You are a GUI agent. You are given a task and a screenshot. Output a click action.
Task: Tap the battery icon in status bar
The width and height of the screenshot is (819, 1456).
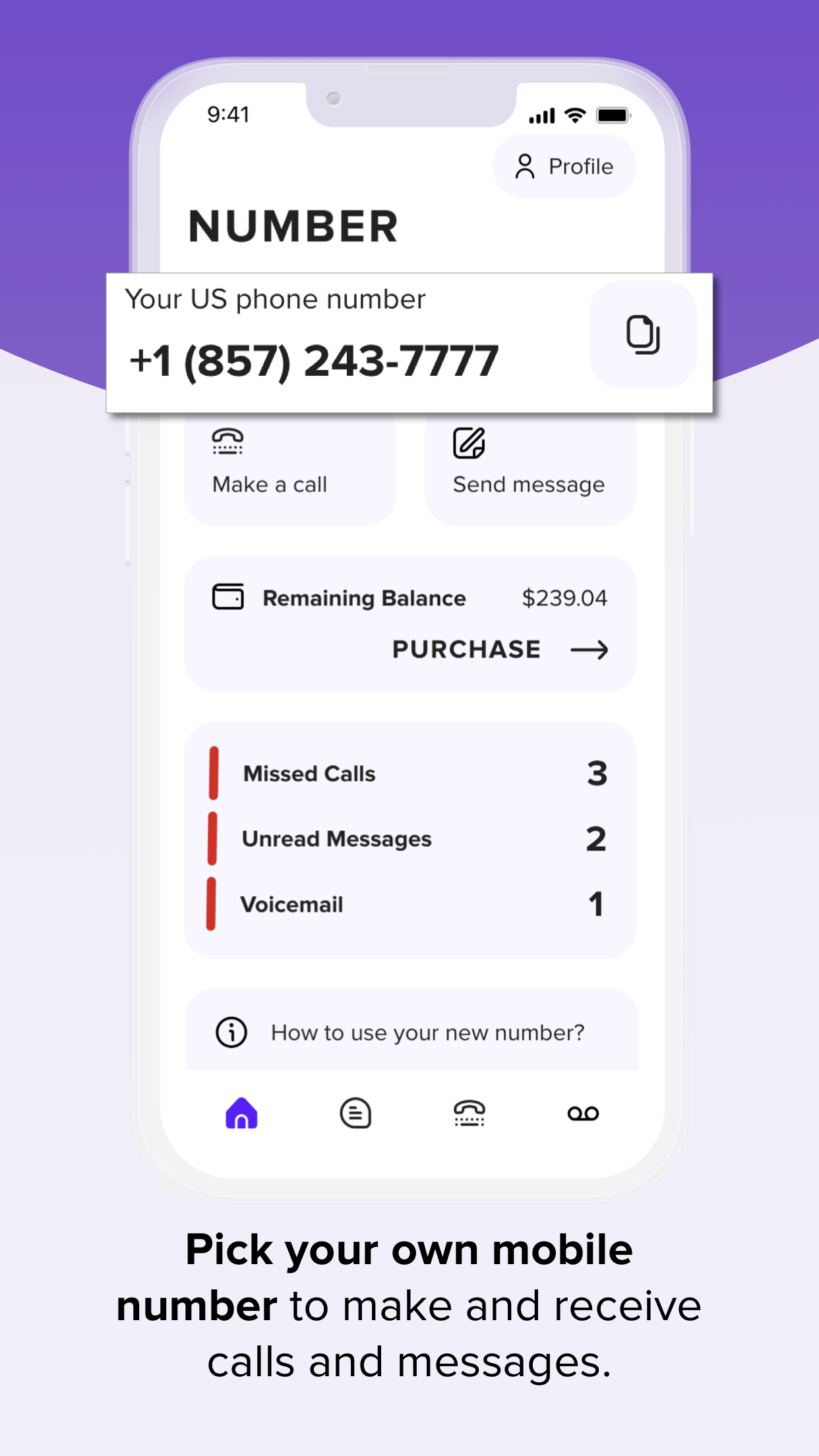613,113
